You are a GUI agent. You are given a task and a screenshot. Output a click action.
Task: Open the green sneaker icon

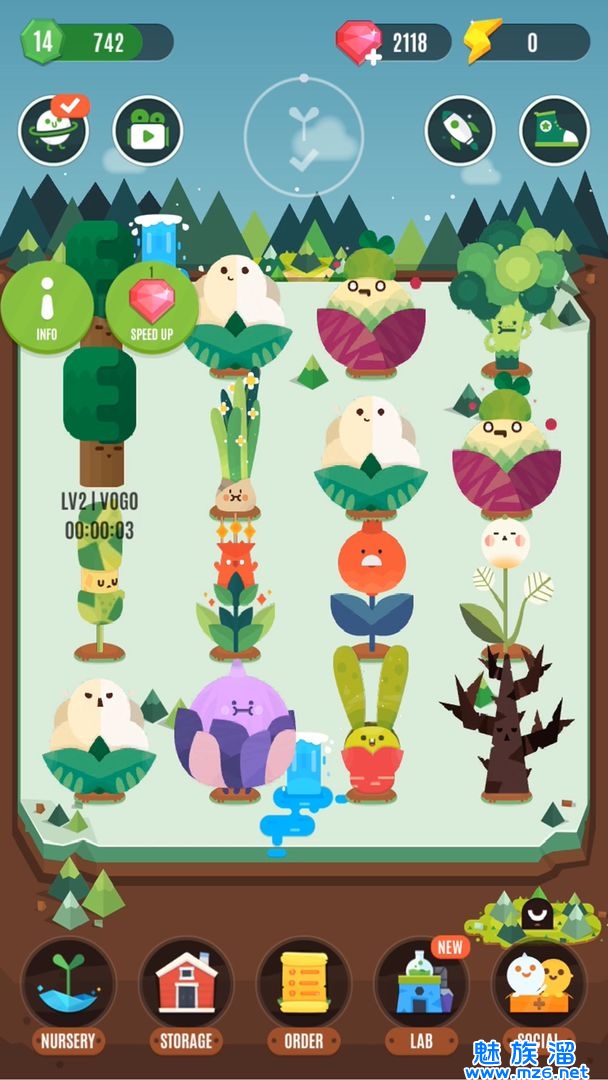553,130
